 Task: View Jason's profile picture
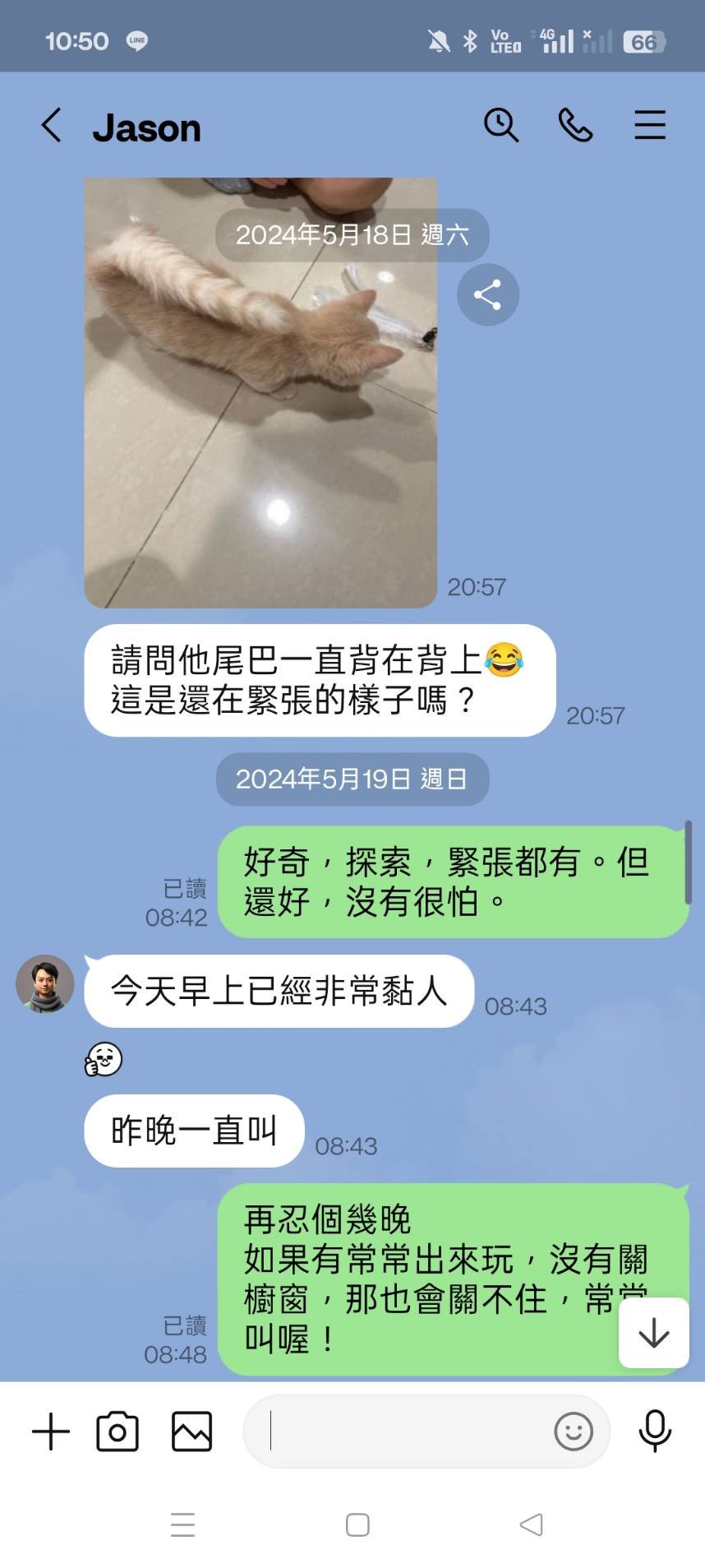point(45,983)
